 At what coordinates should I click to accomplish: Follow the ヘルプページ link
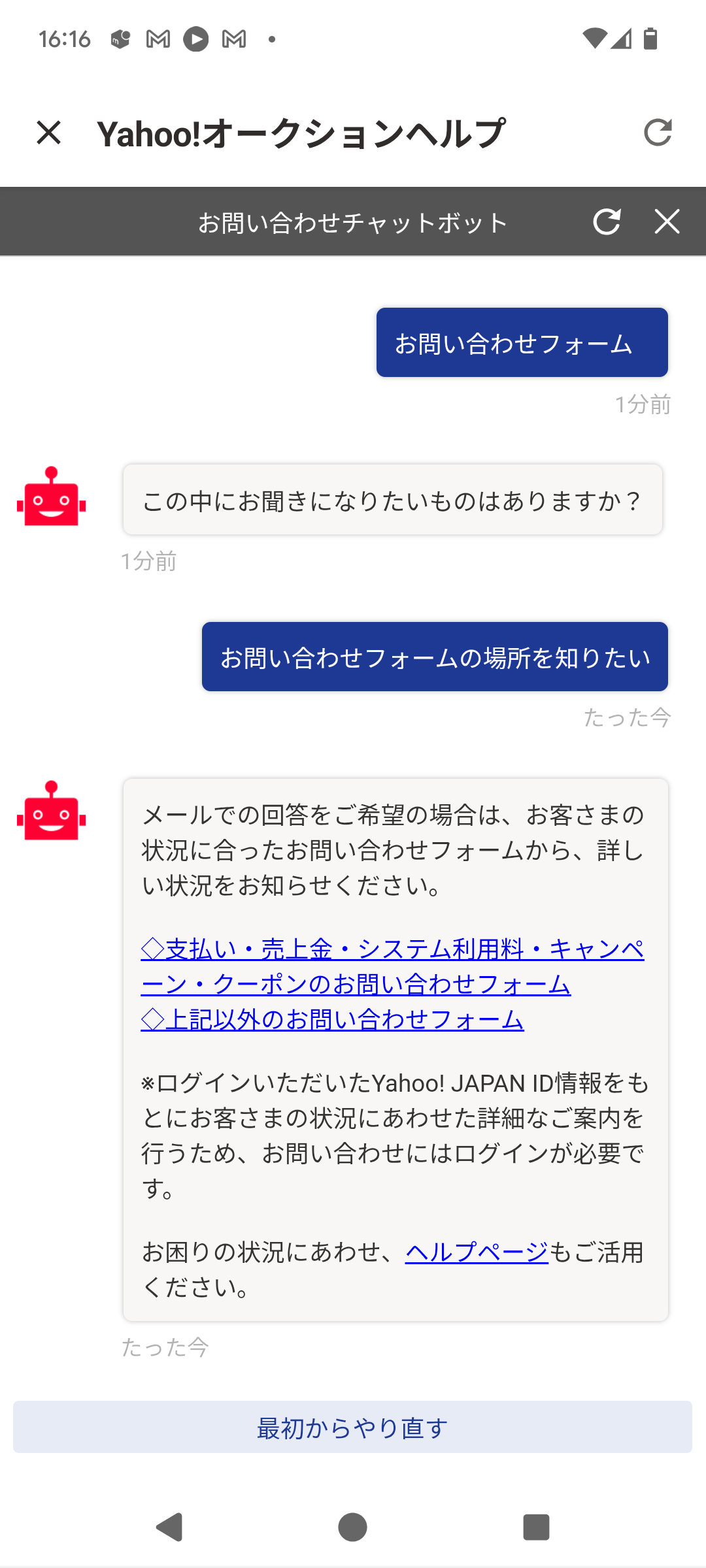tap(477, 1252)
